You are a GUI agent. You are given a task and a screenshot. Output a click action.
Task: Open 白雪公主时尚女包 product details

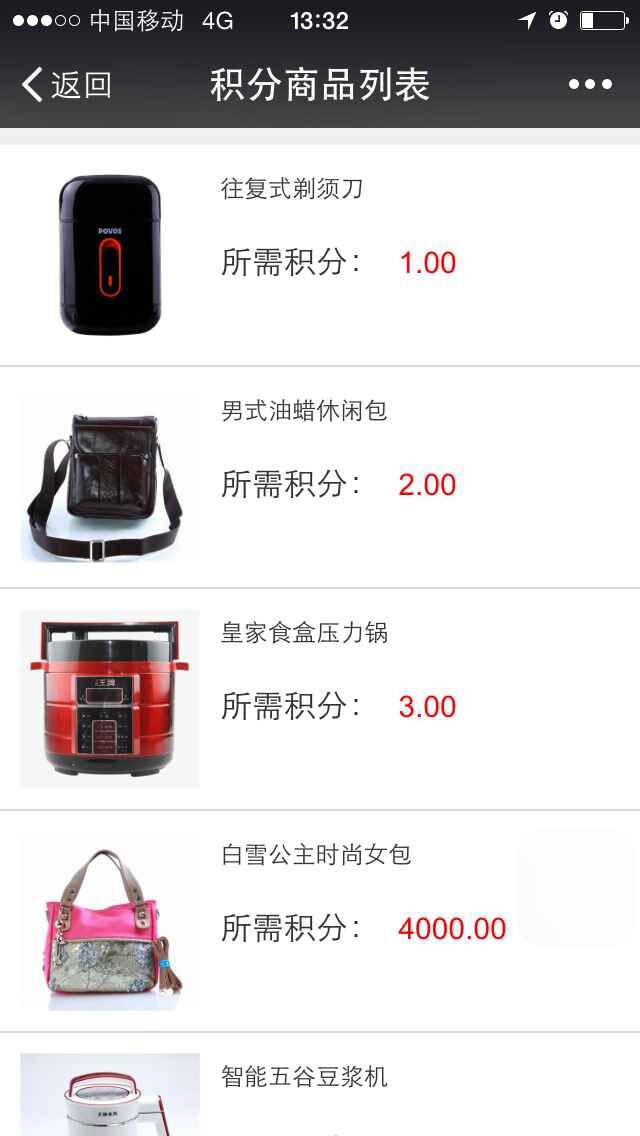pos(320,921)
